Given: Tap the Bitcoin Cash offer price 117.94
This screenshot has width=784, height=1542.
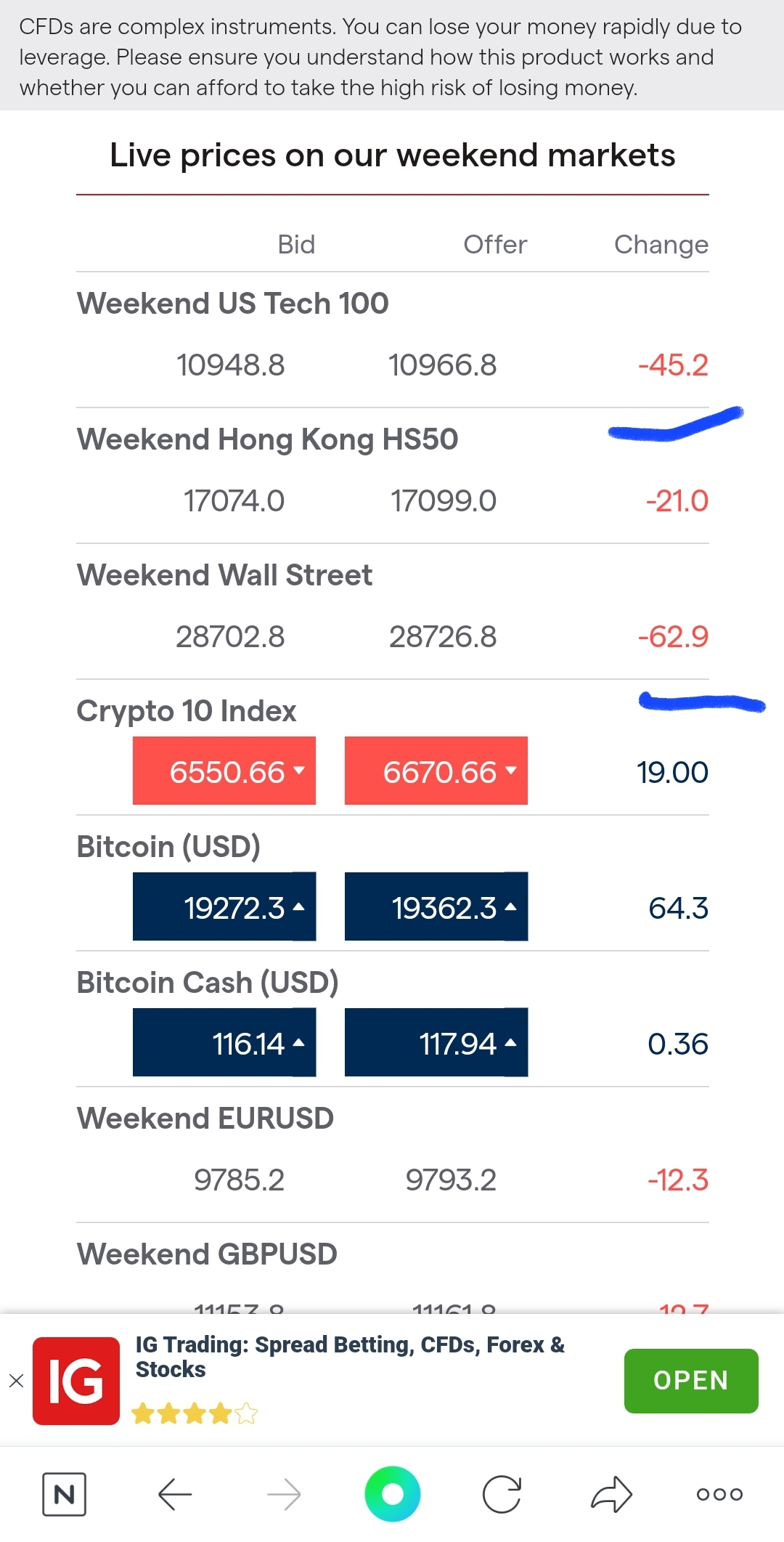Looking at the screenshot, I should [436, 1042].
